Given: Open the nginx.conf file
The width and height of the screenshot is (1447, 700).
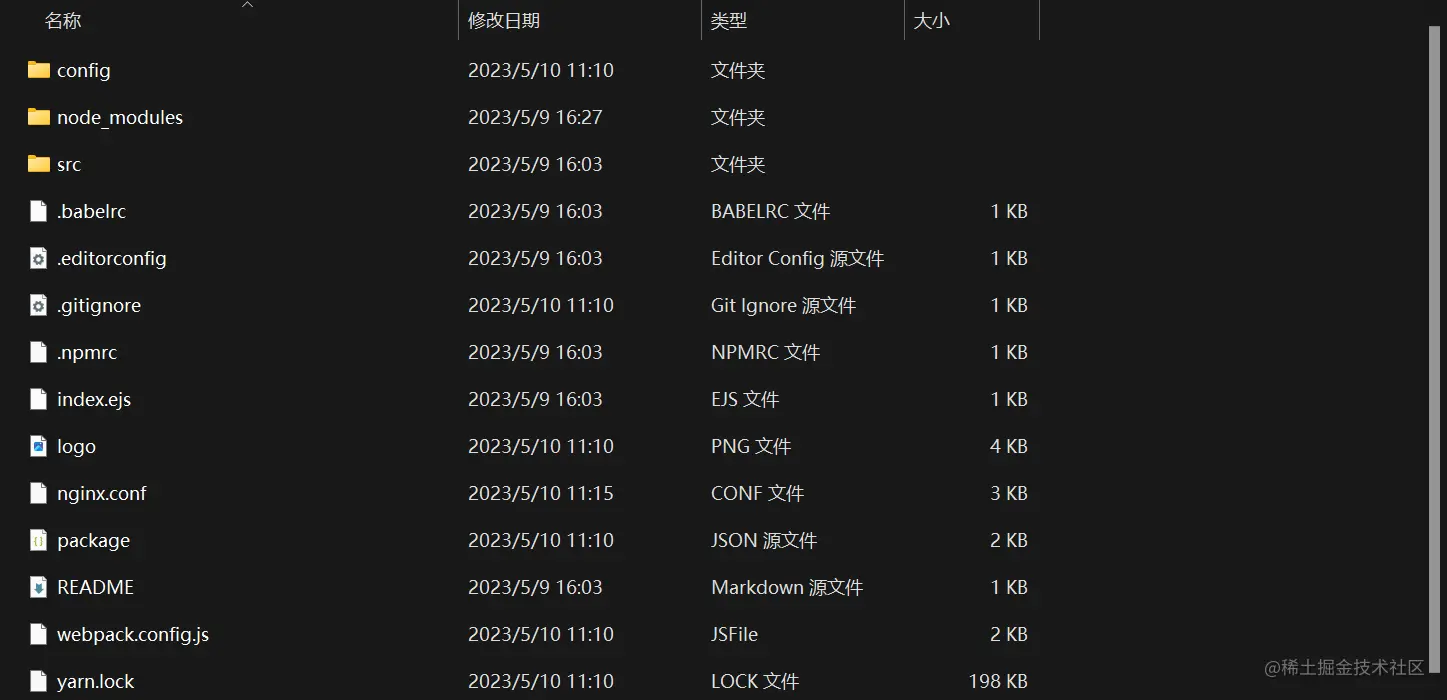Looking at the screenshot, I should pos(101,494).
